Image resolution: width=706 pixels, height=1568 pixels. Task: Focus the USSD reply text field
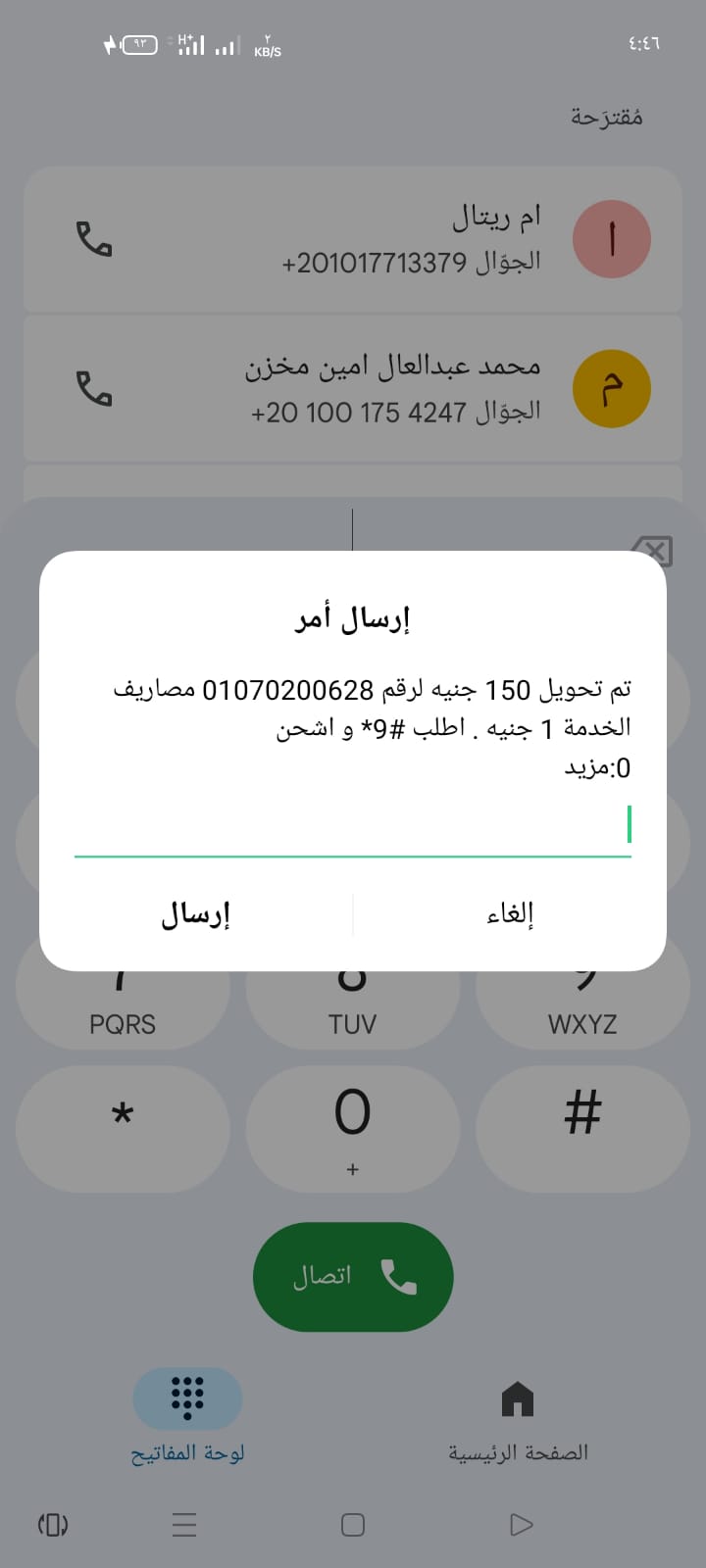click(353, 826)
